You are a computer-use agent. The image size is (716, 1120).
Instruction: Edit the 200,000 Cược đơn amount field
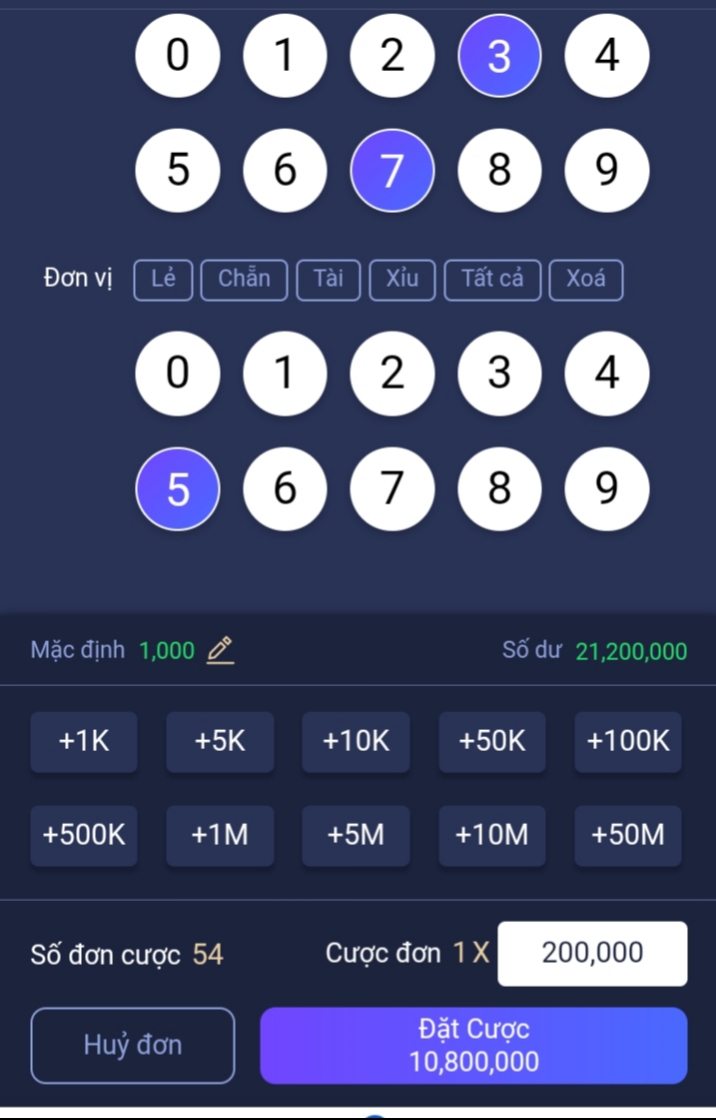592,953
